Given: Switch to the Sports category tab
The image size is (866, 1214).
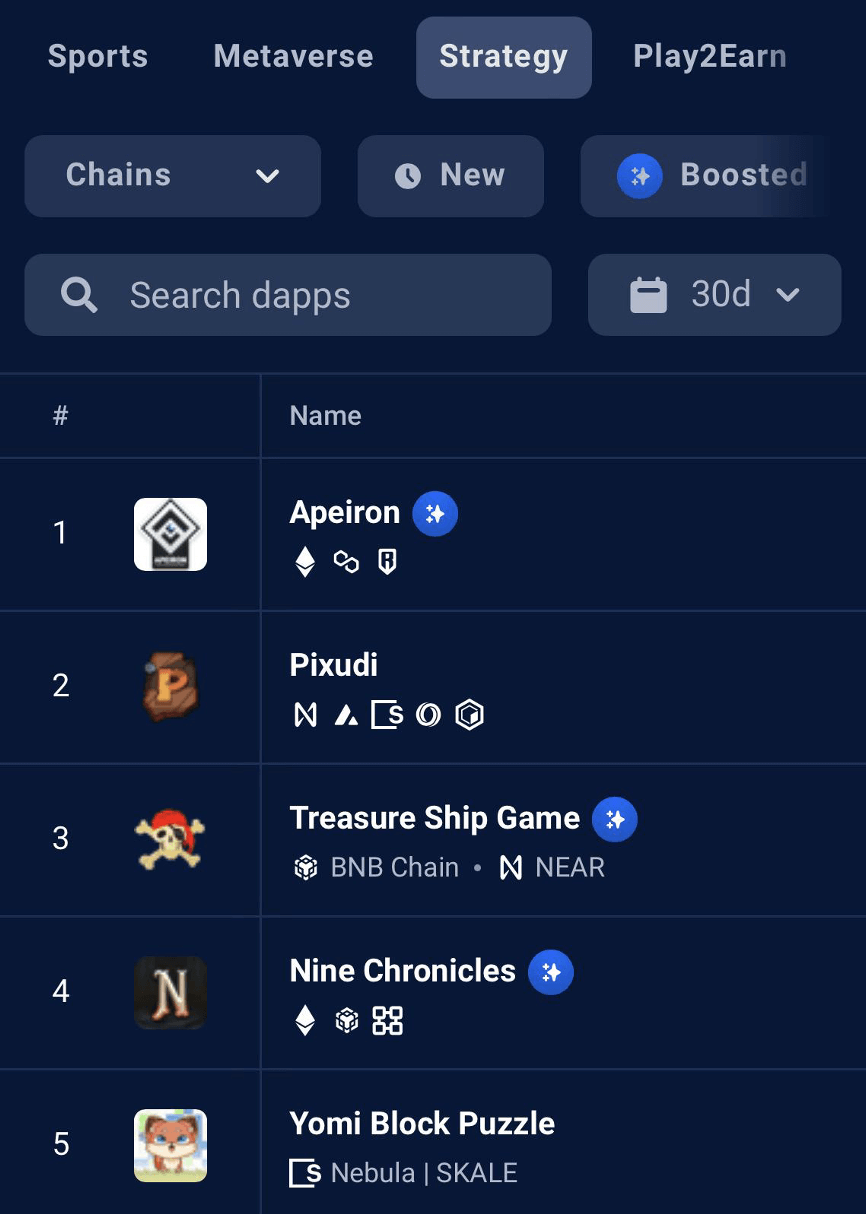Looking at the screenshot, I should (98, 57).
